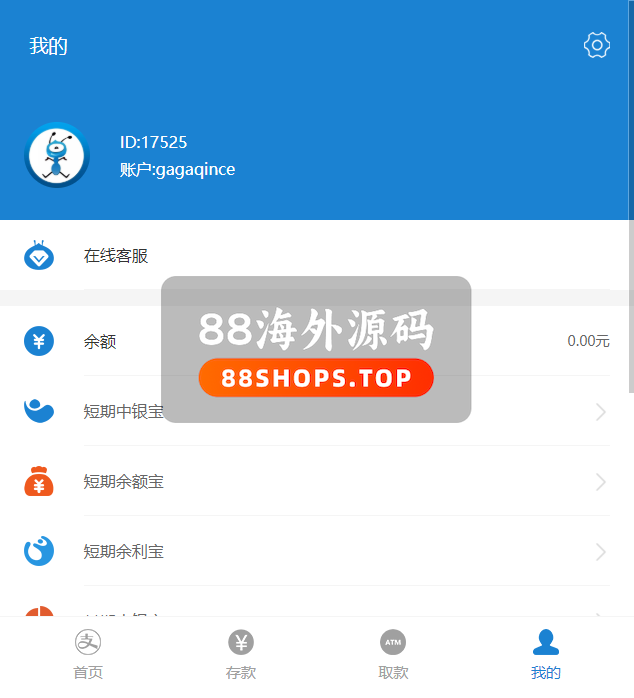Screen dimensions: 634x698
Task: Open 短期余利宝 row
Action: click(x=124, y=551)
